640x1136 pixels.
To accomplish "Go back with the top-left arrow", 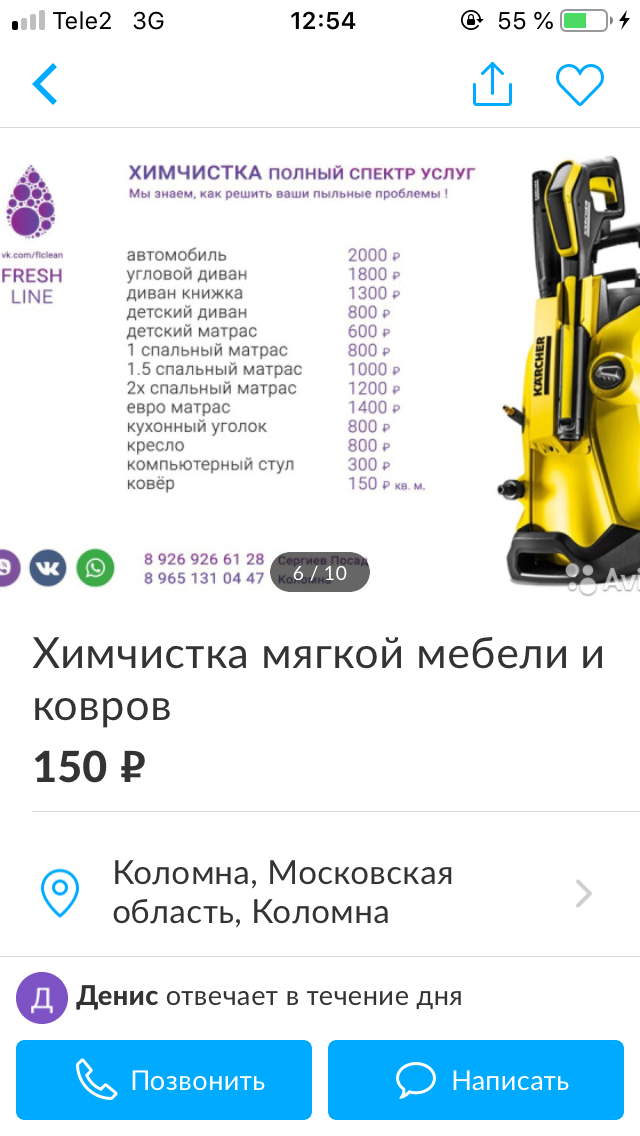I will 45,85.
